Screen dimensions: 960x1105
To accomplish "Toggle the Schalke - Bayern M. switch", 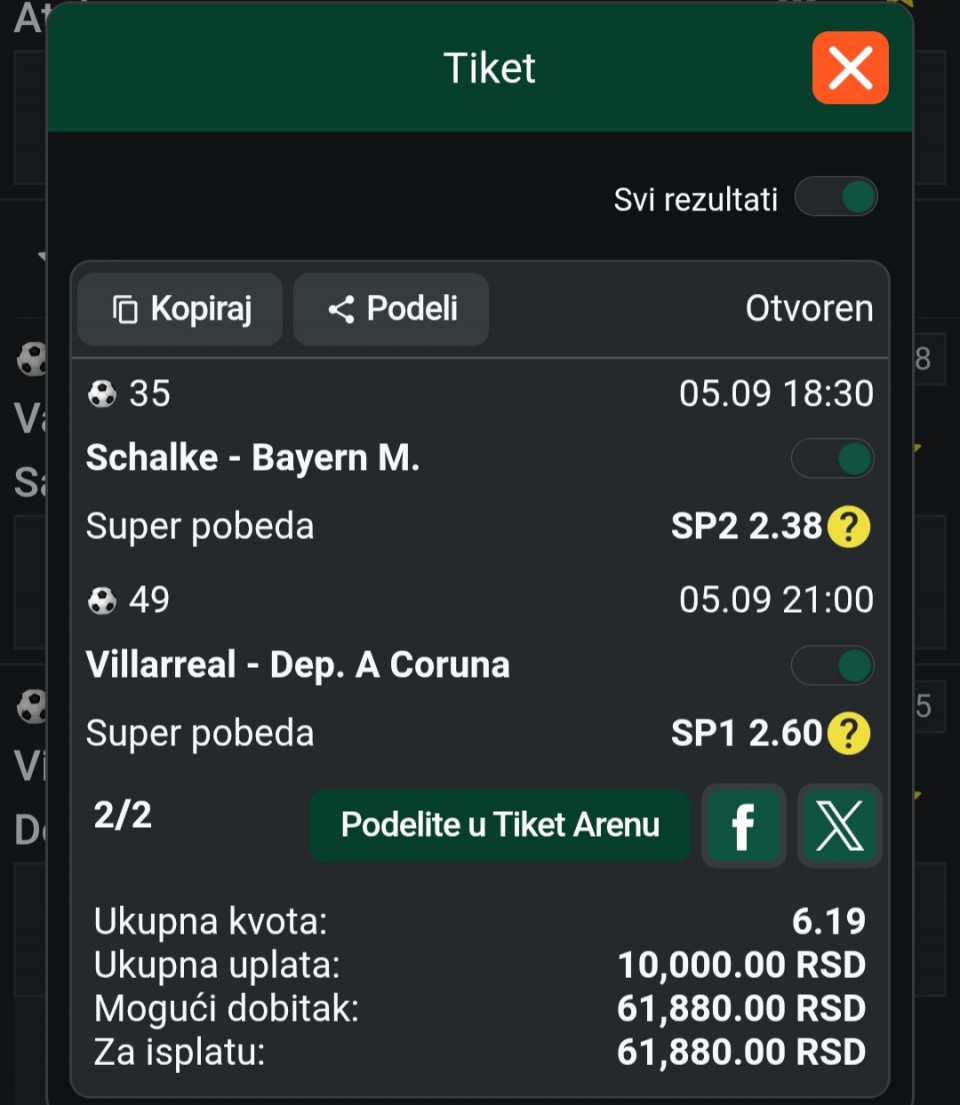I will (x=832, y=459).
